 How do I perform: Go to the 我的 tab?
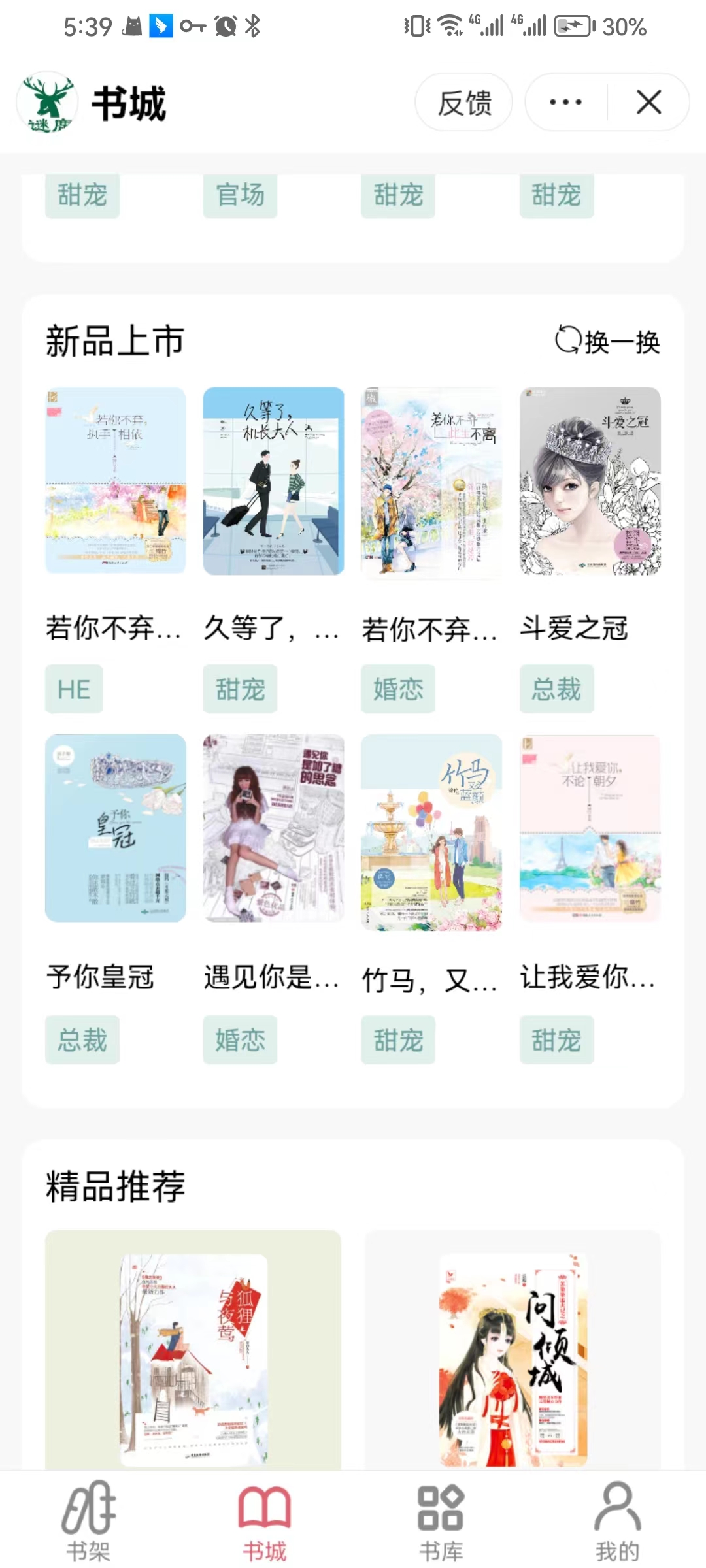(x=618, y=1521)
